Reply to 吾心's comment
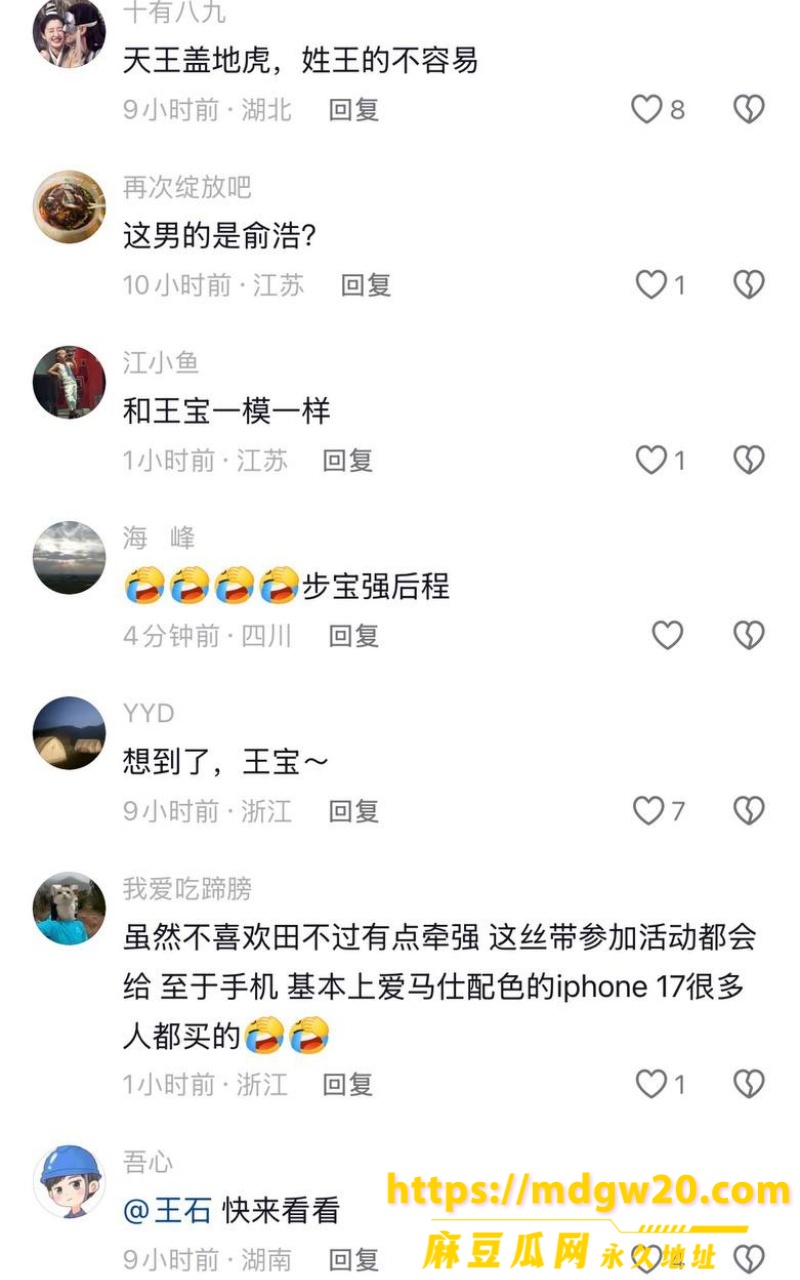 (x=353, y=1258)
